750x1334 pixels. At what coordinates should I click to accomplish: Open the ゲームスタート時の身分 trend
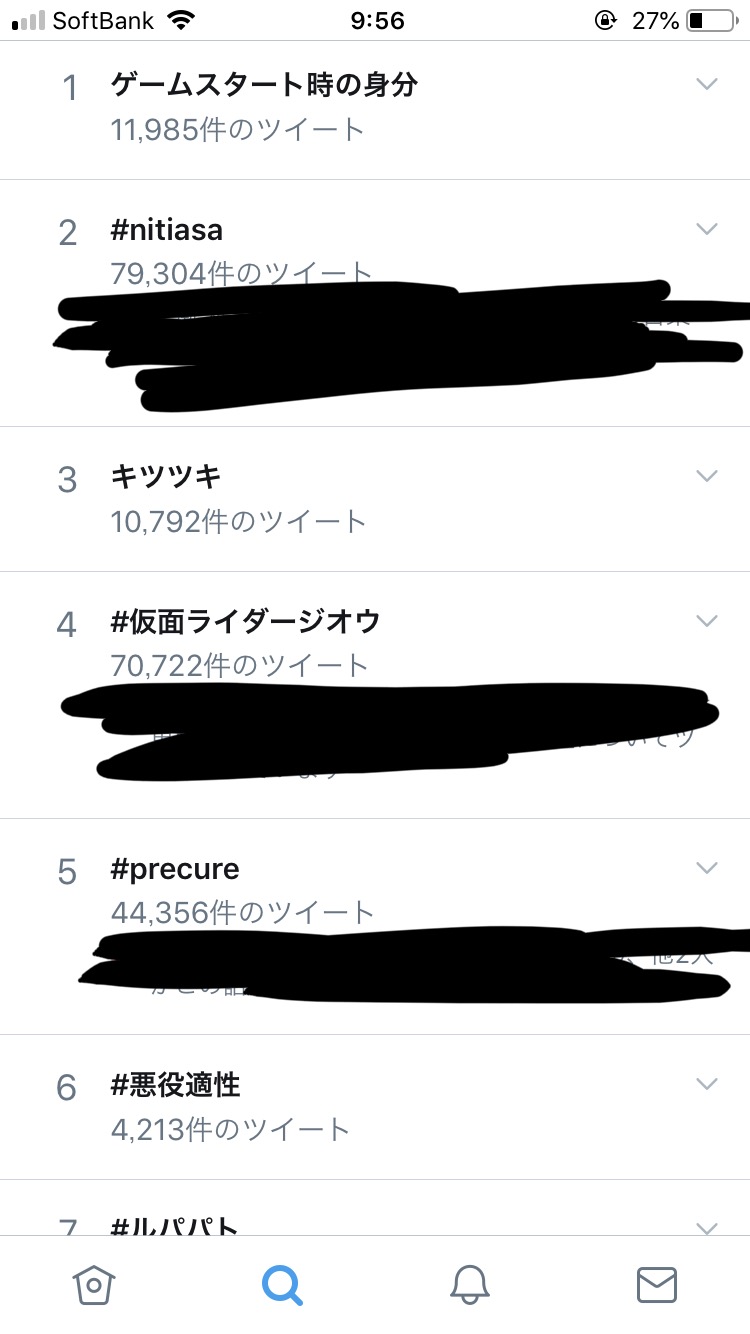click(x=264, y=86)
